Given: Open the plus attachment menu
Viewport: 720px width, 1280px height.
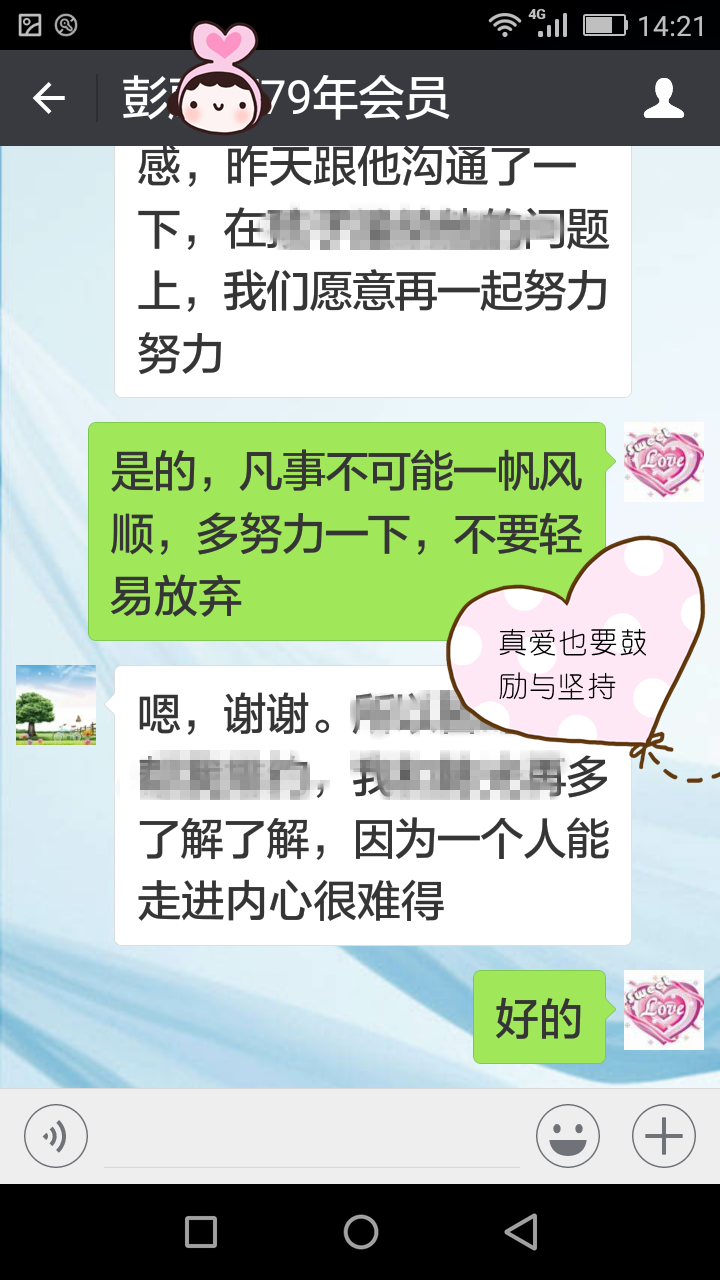Looking at the screenshot, I should 663,1136.
